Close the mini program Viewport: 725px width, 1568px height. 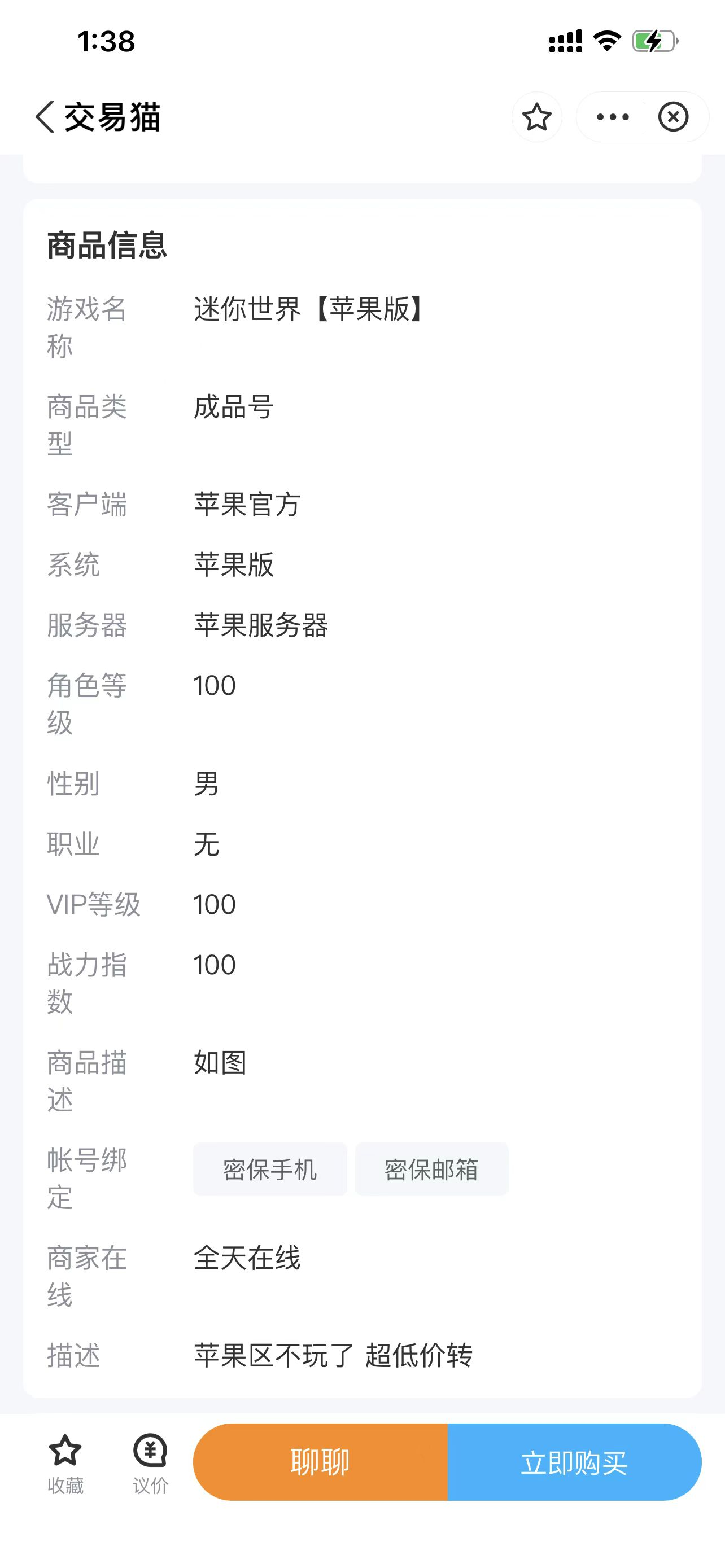(x=672, y=117)
